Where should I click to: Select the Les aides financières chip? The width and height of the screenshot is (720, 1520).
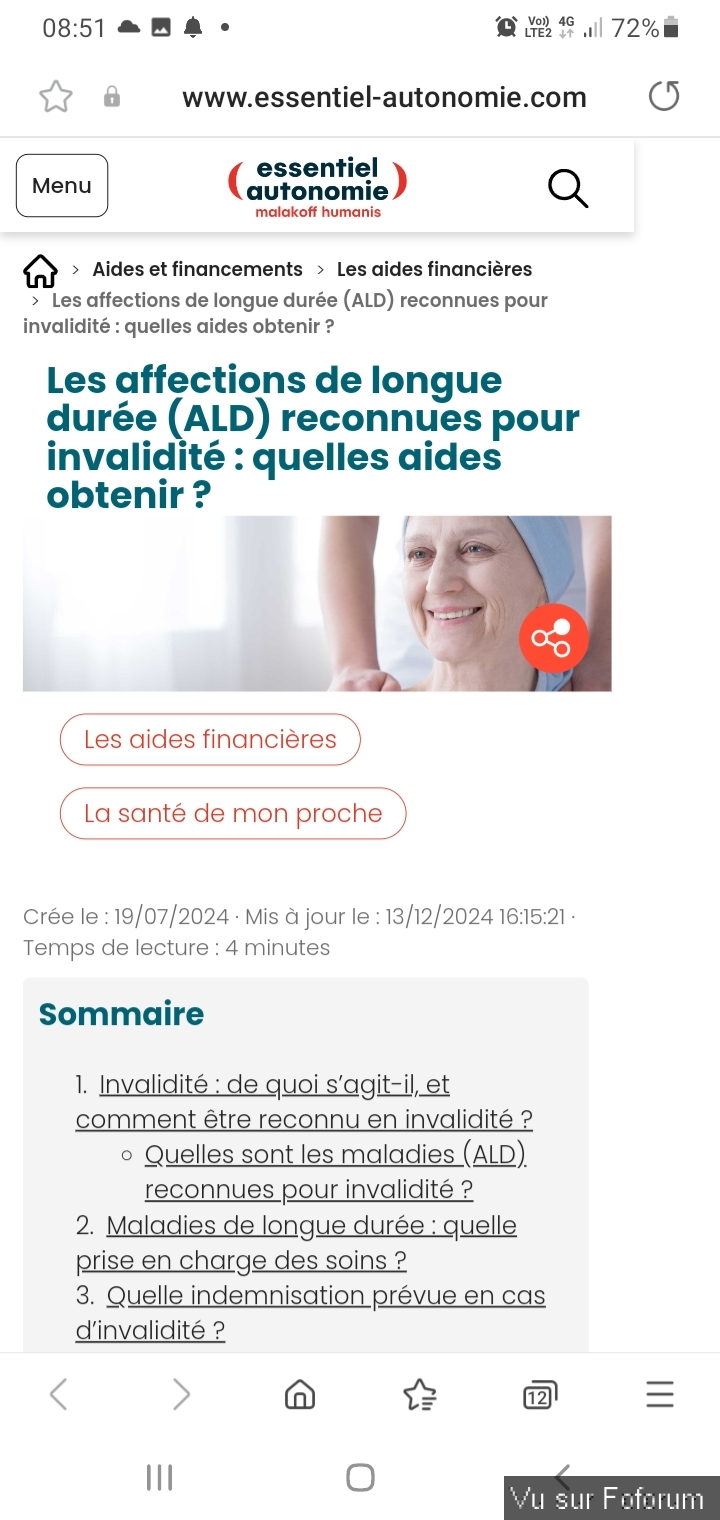[210, 740]
